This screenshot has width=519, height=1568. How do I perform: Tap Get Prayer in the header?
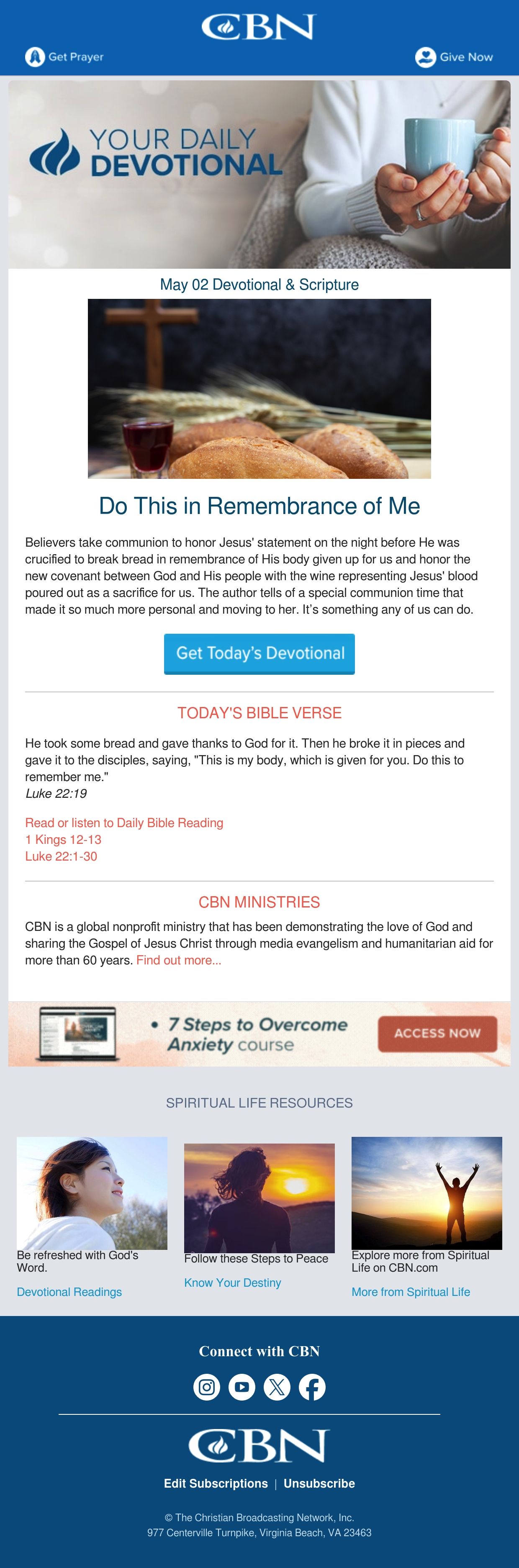click(64, 57)
